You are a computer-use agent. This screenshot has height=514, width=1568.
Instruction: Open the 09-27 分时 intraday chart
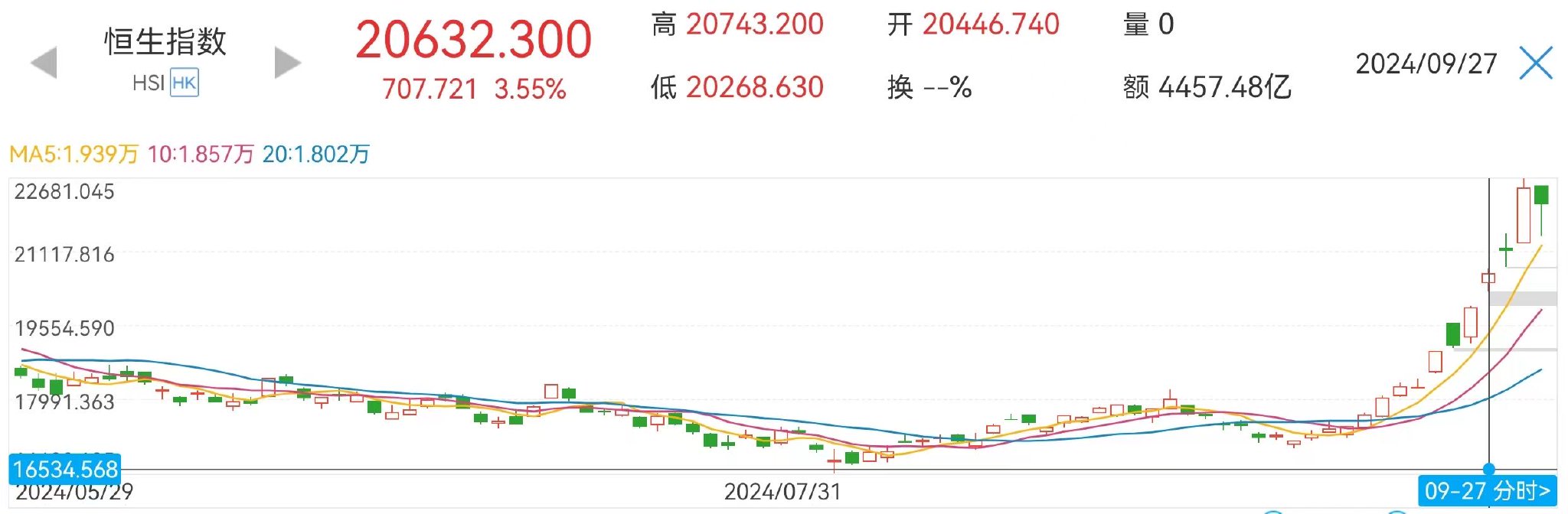(1487, 490)
